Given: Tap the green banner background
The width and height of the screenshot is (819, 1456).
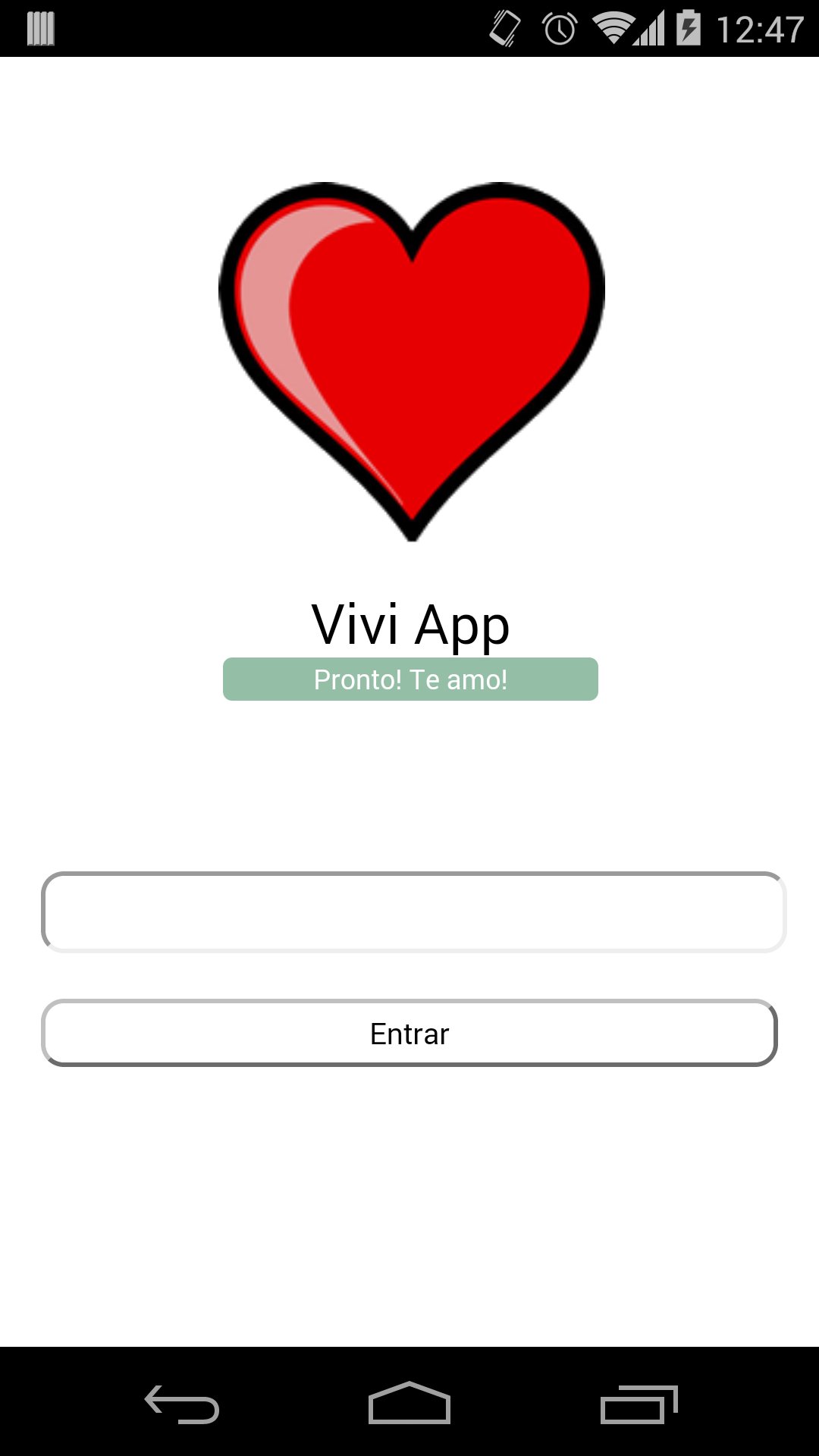Looking at the screenshot, I should point(258,679).
